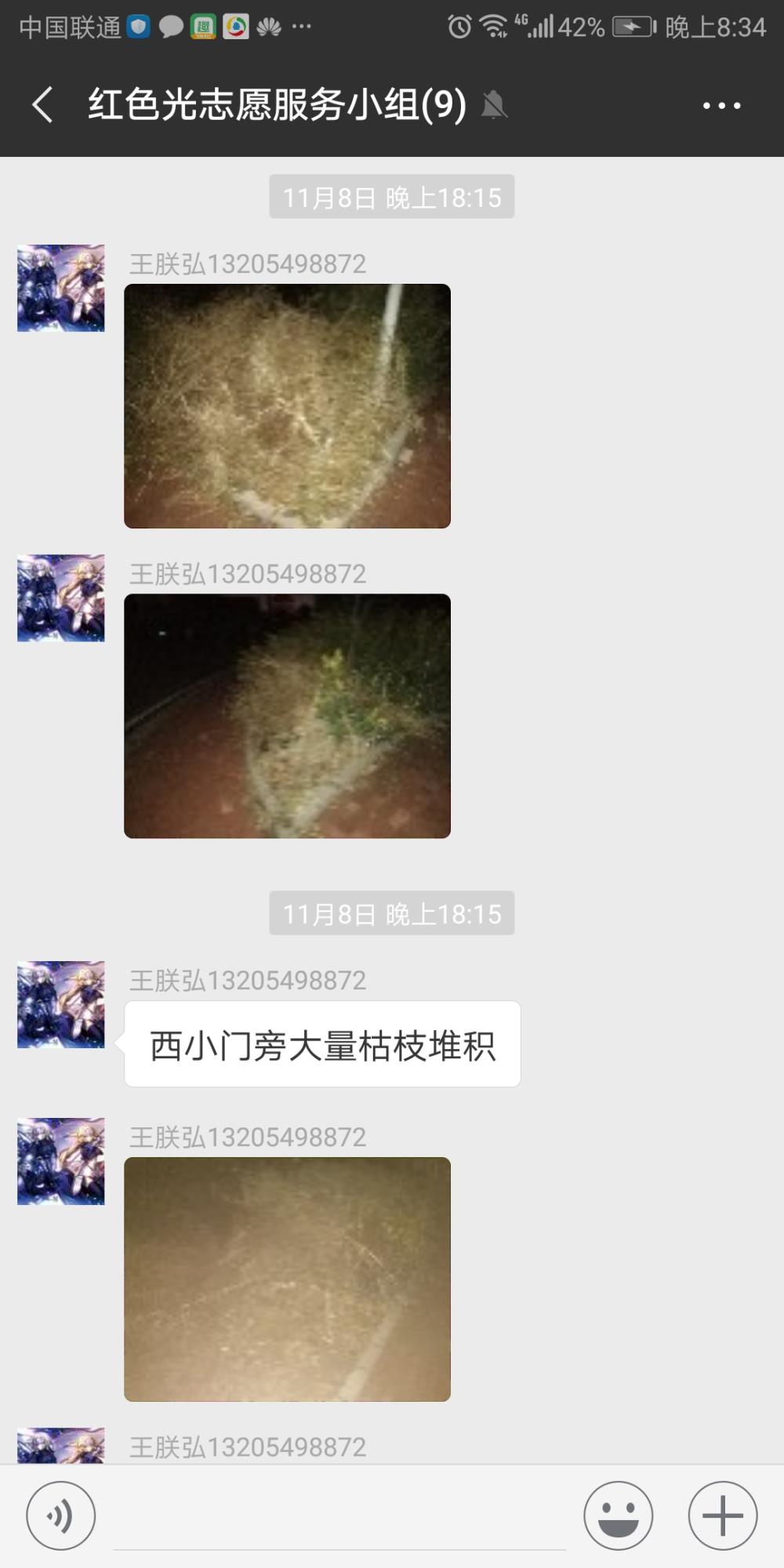Open the emoji sticker panel
The image size is (784, 1568).
618,1515
